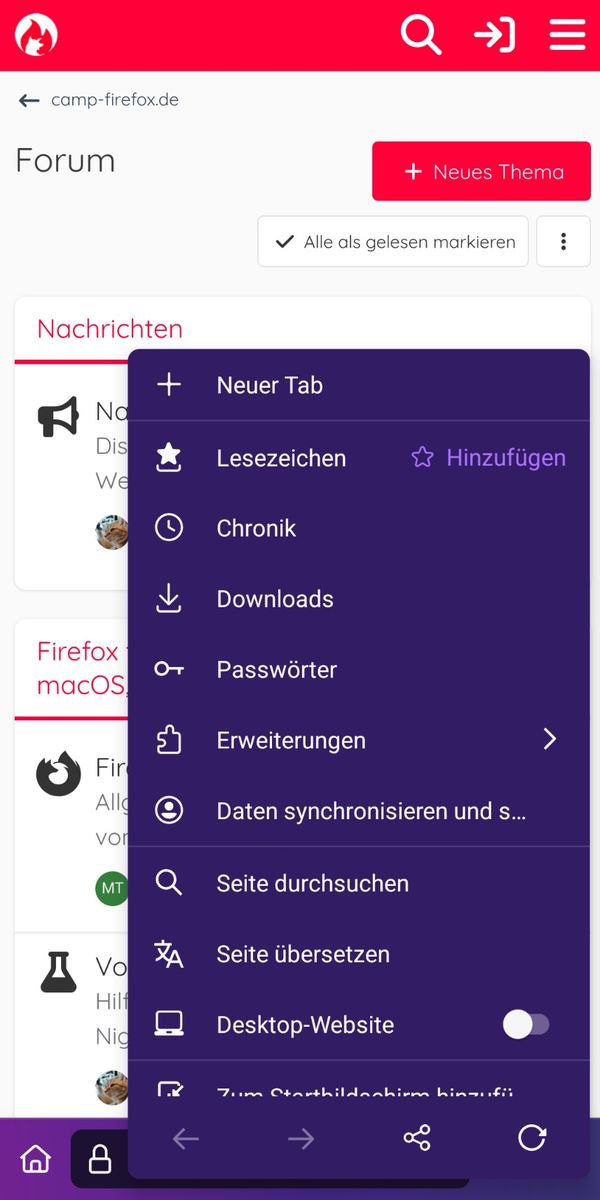Create a Neues Thema
This screenshot has height=1200, width=600.
(481, 171)
